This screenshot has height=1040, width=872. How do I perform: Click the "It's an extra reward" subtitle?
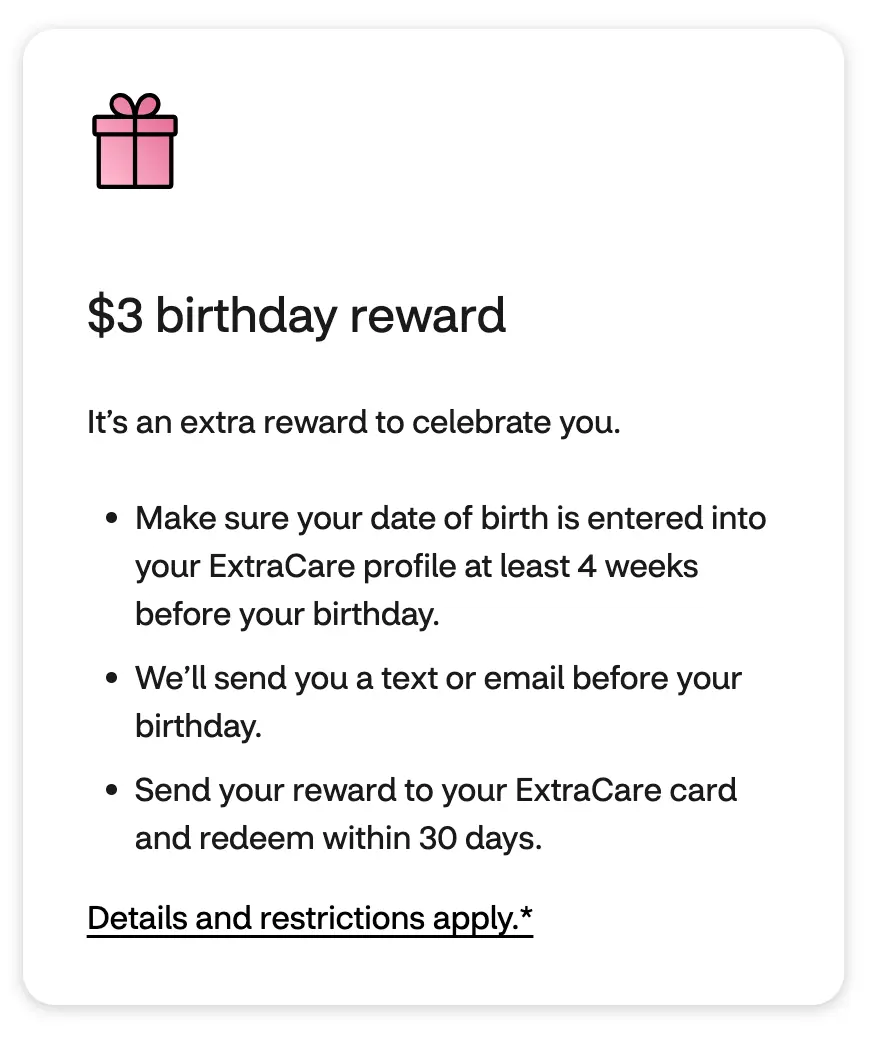pyautogui.click(x=354, y=422)
